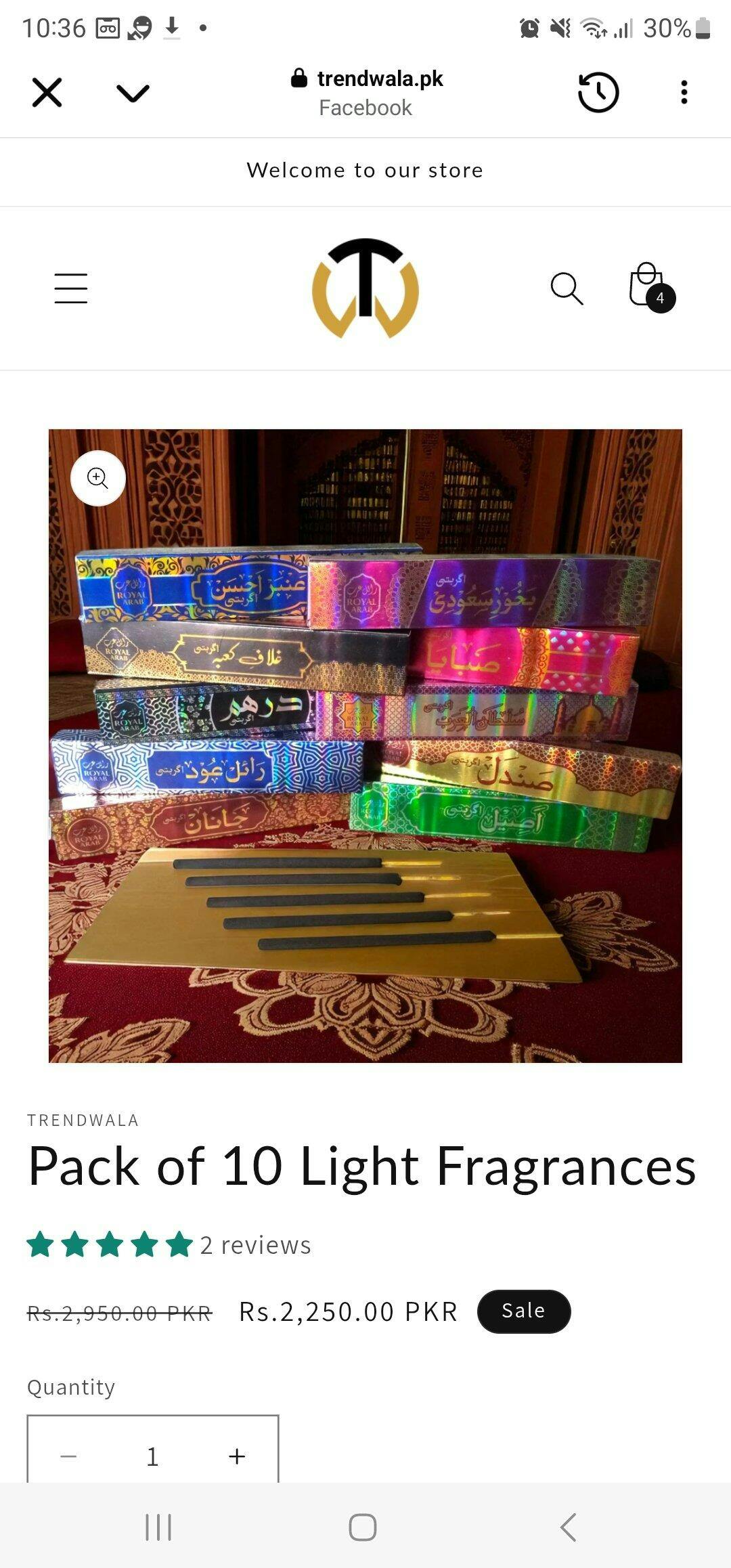View the 2 reviews
The image size is (731, 1568).
tap(255, 1246)
